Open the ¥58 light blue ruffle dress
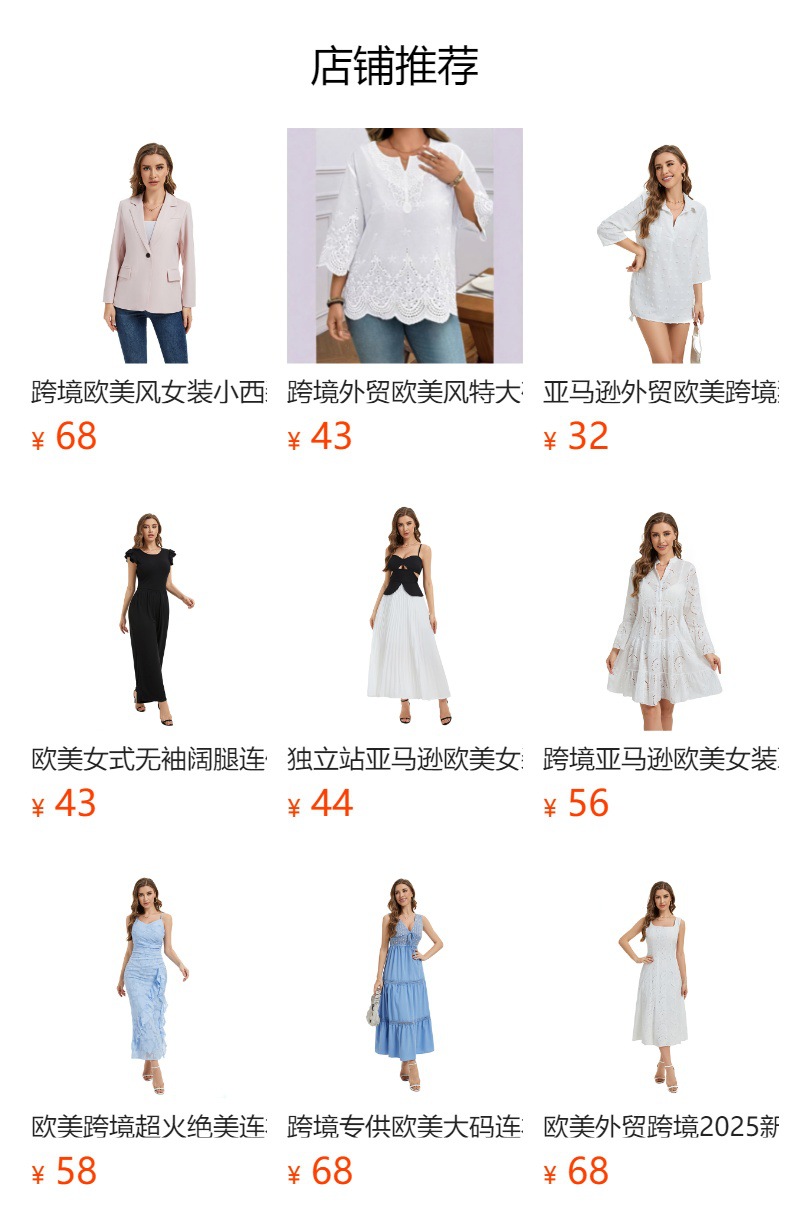The width and height of the screenshot is (790, 1230). (x=149, y=1027)
